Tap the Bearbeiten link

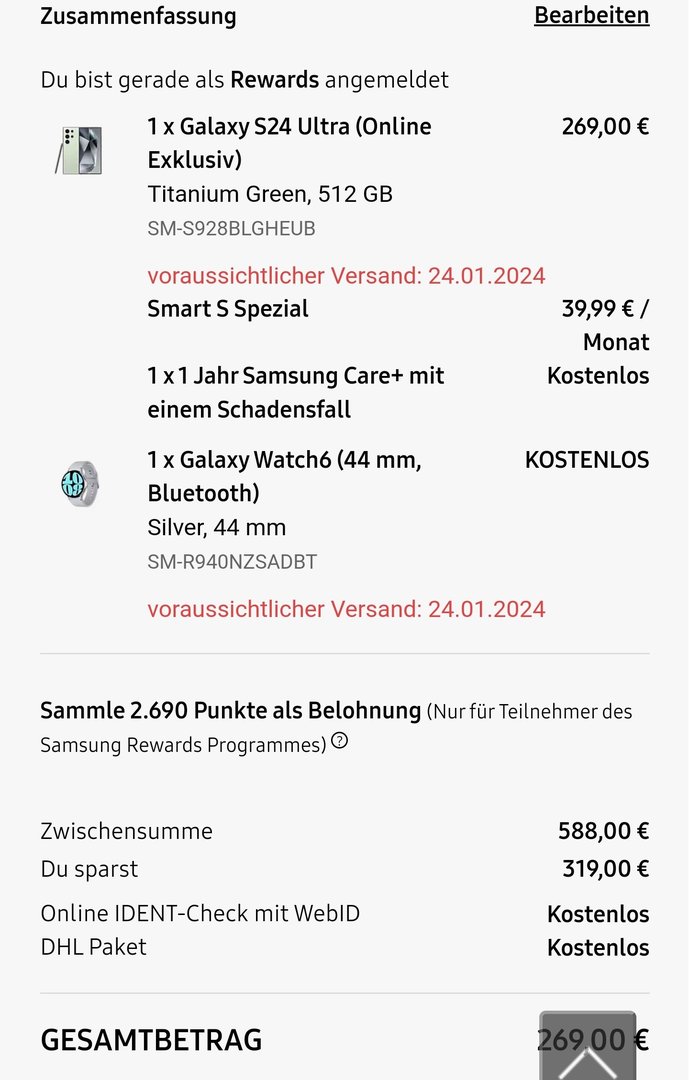point(591,16)
